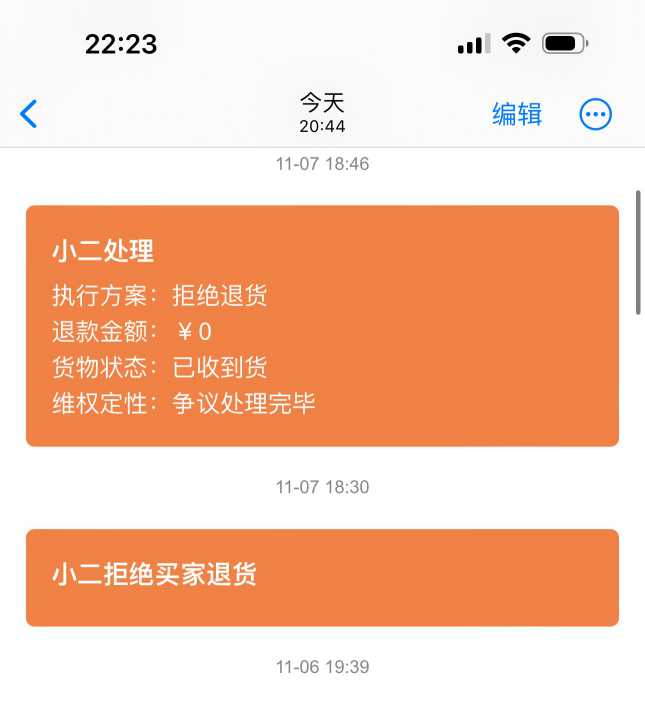The image size is (645, 702).
Task: Tap the 编辑 edit button
Action: pyautogui.click(x=517, y=114)
